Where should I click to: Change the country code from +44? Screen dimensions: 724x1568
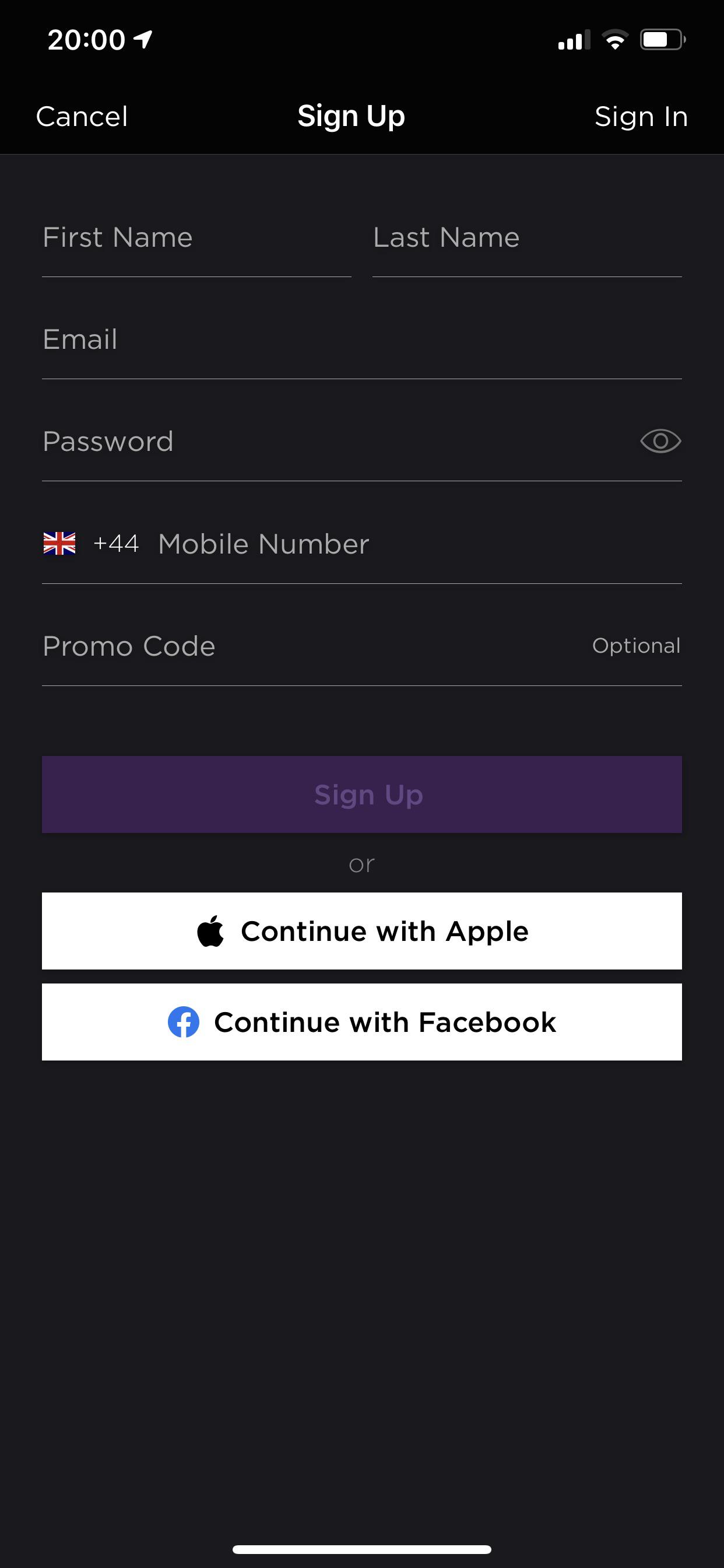point(116,544)
